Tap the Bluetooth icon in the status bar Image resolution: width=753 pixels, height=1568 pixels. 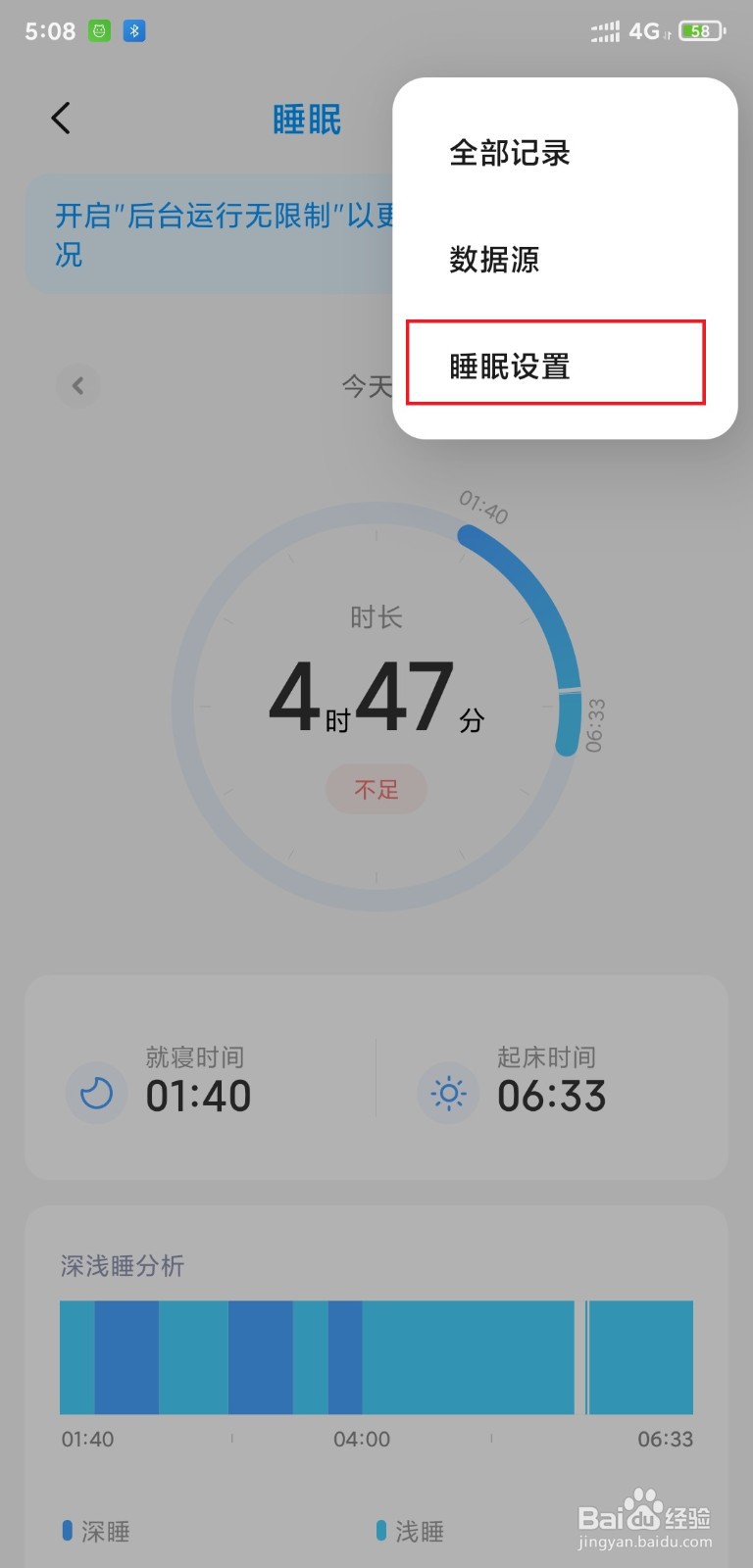point(133,30)
